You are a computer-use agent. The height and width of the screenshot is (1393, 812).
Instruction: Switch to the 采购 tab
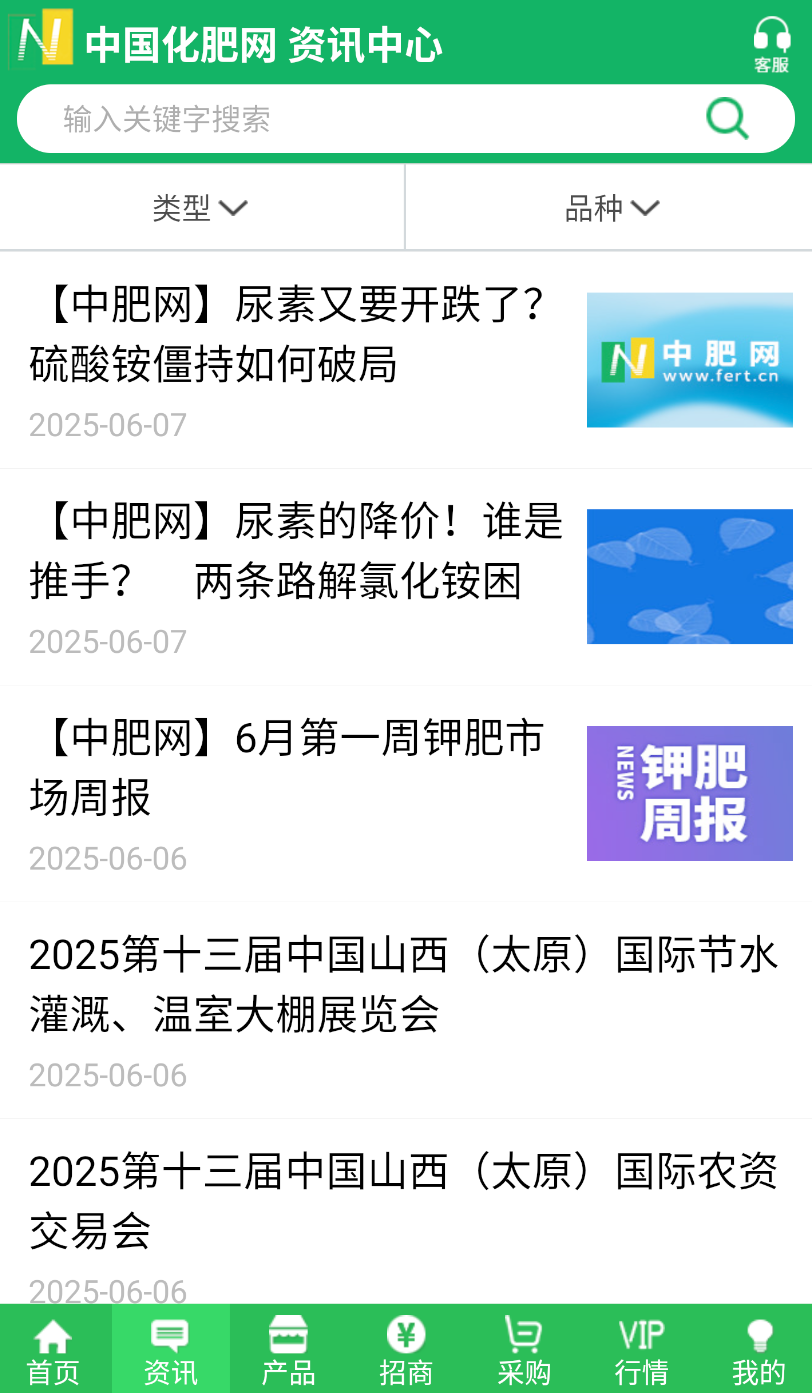click(x=523, y=1350)
